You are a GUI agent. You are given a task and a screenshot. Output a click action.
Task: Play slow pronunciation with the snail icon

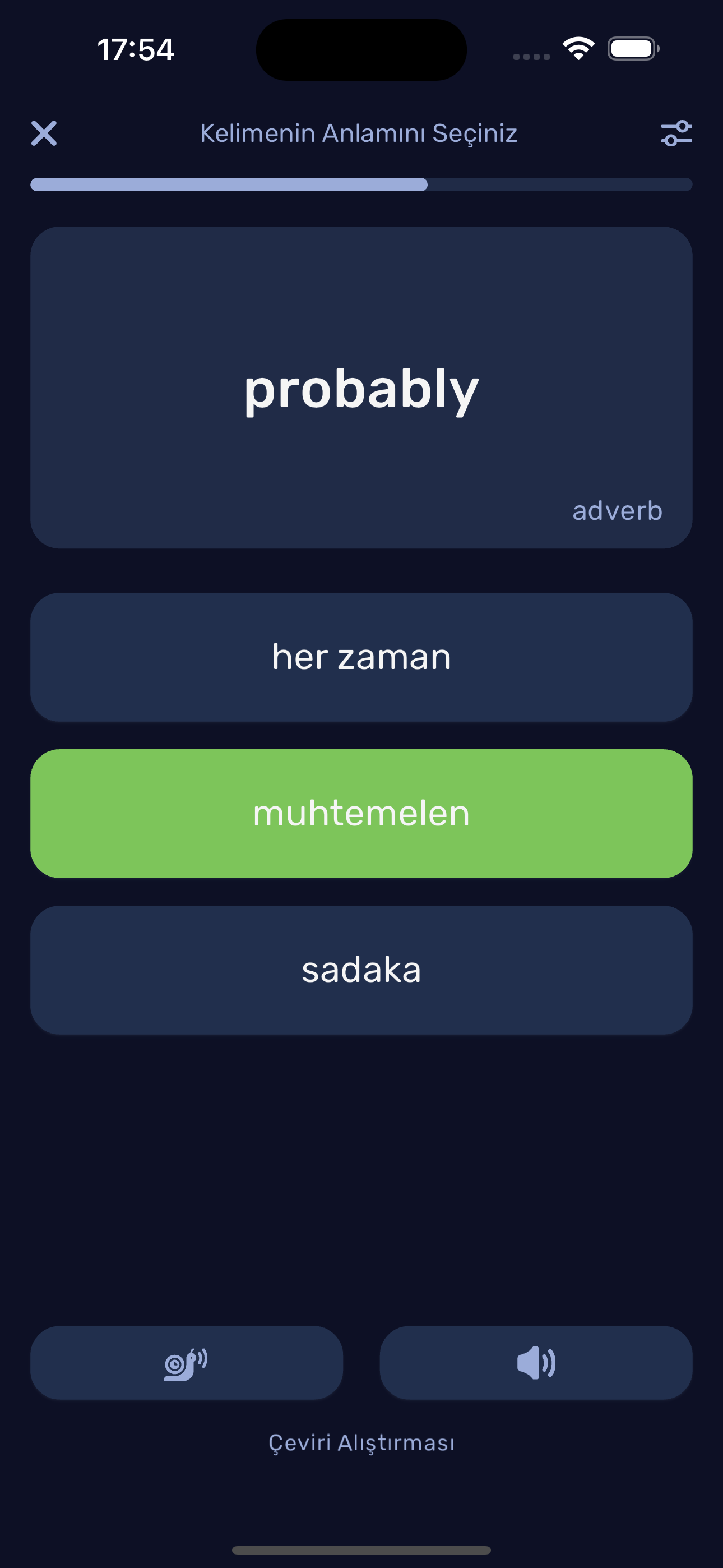[186, 1363]
